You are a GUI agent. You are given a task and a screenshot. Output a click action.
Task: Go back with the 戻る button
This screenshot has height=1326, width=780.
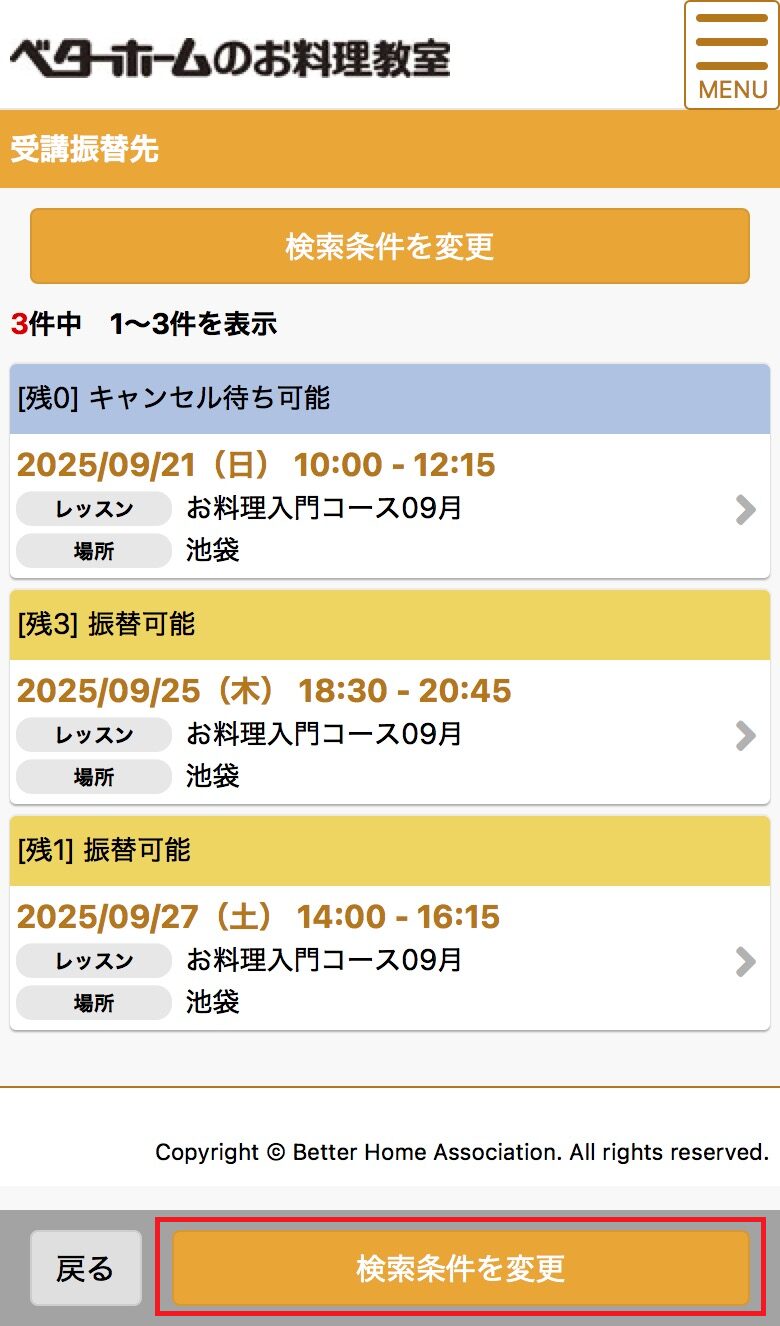86,1268
